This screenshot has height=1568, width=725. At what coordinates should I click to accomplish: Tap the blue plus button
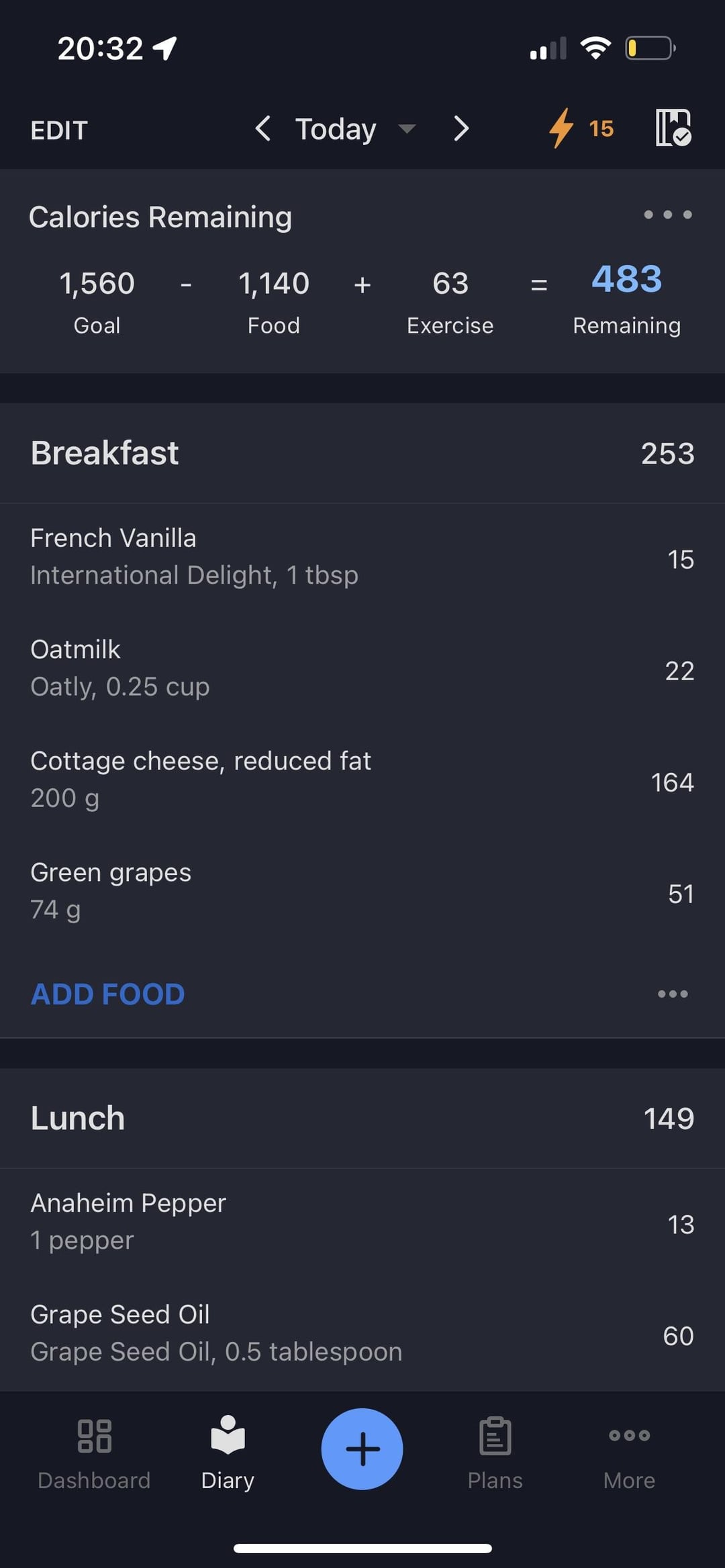(362, 1449)
